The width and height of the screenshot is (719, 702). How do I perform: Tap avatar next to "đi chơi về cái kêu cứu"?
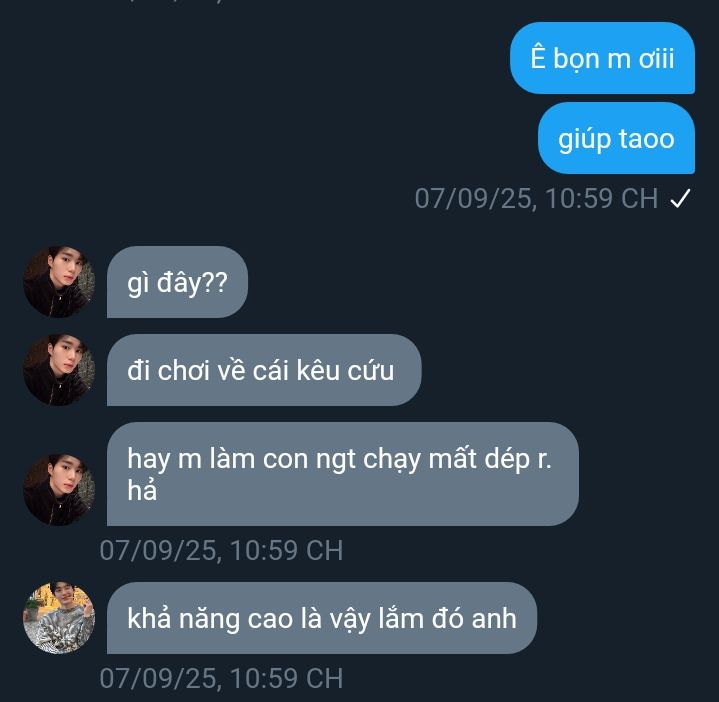point(59,370)
